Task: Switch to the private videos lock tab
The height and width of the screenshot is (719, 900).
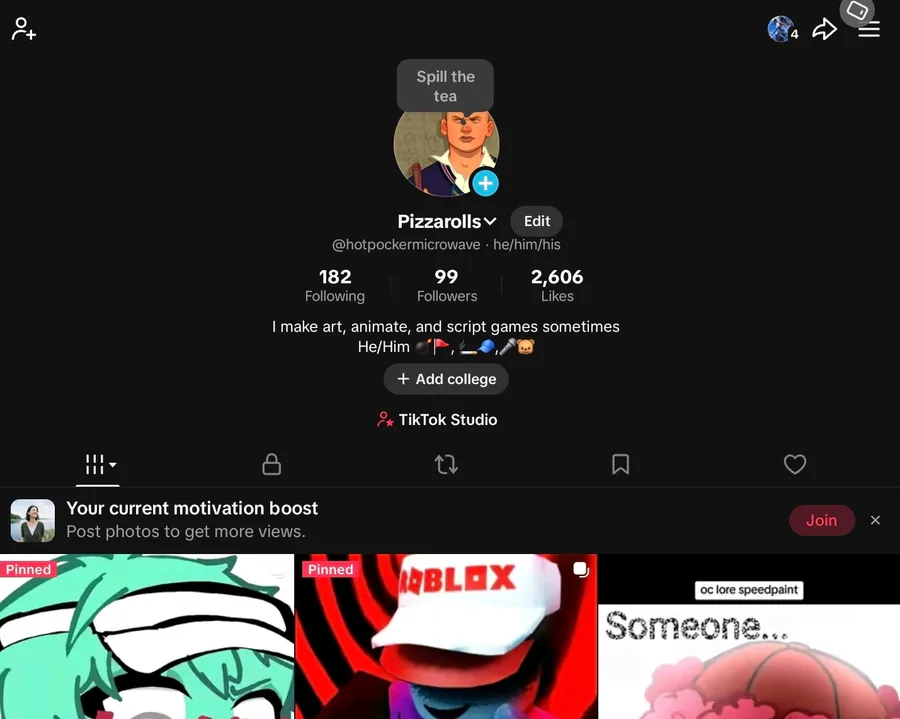Action: tap(271, 464)
